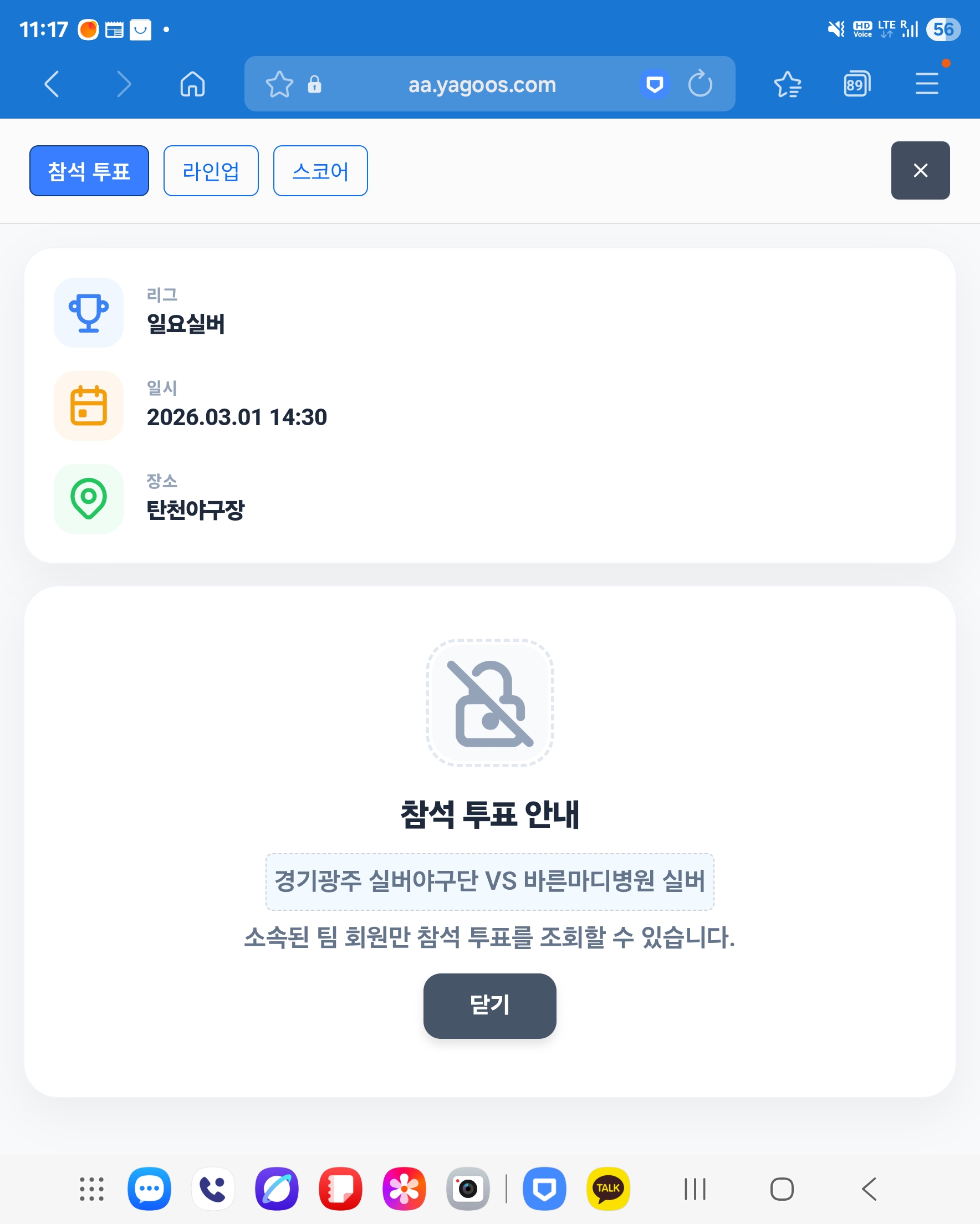
Task: Open the browser home page
Action: [192, 85]
